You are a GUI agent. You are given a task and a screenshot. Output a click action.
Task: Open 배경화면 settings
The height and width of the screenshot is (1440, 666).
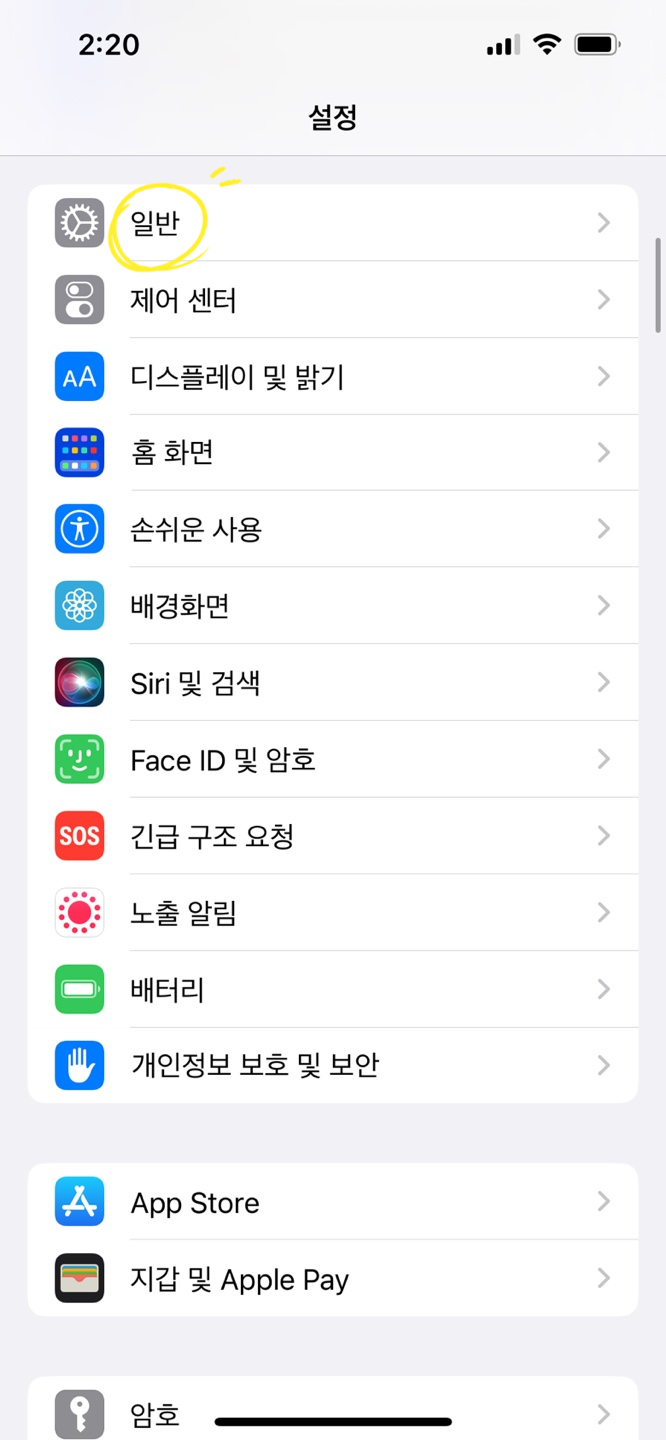click(332, 605)
